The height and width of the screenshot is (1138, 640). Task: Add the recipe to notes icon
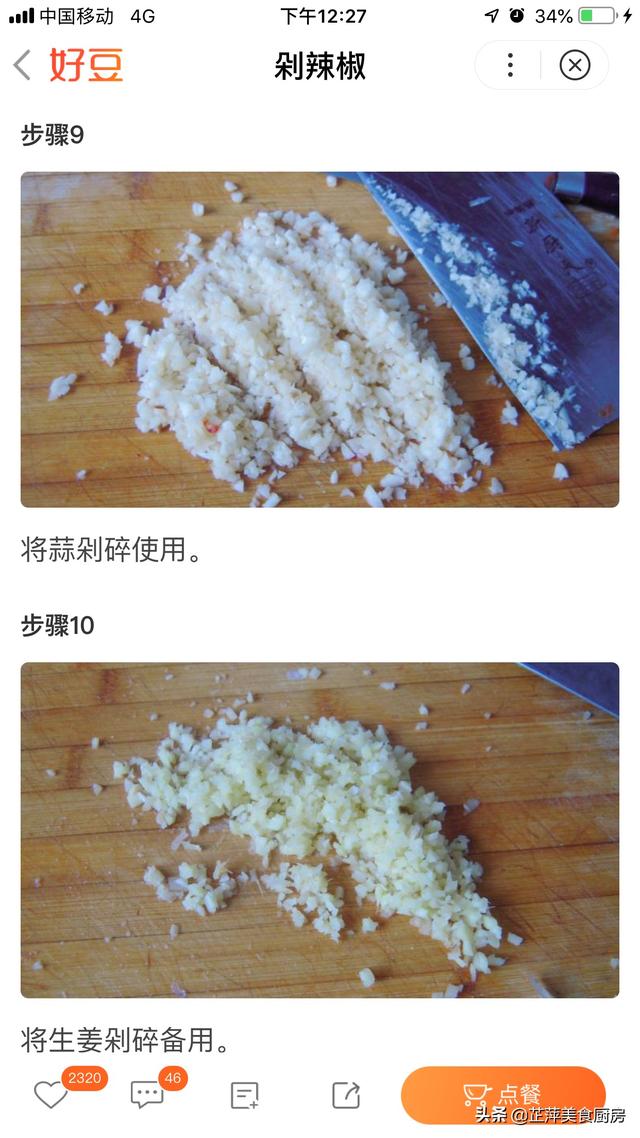pos(245,1095)
